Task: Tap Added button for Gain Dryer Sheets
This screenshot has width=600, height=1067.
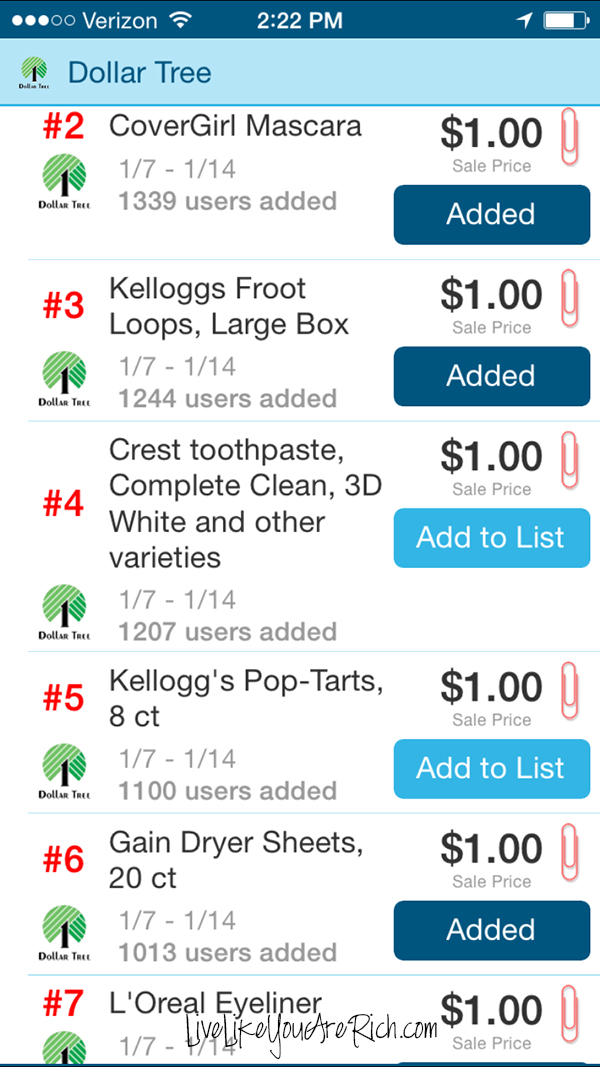Action: tap(491, 930)
